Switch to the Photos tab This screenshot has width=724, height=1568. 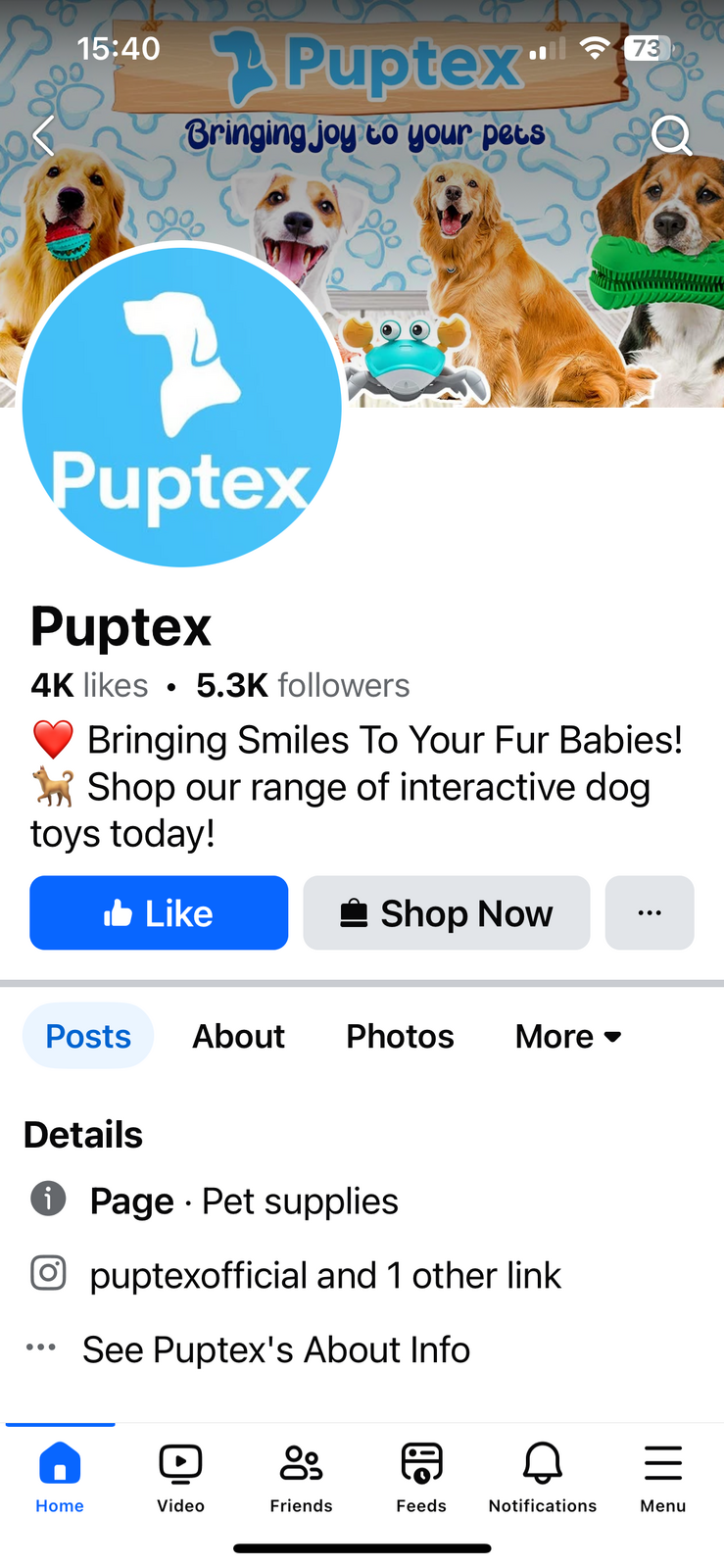coord(400,1036)
